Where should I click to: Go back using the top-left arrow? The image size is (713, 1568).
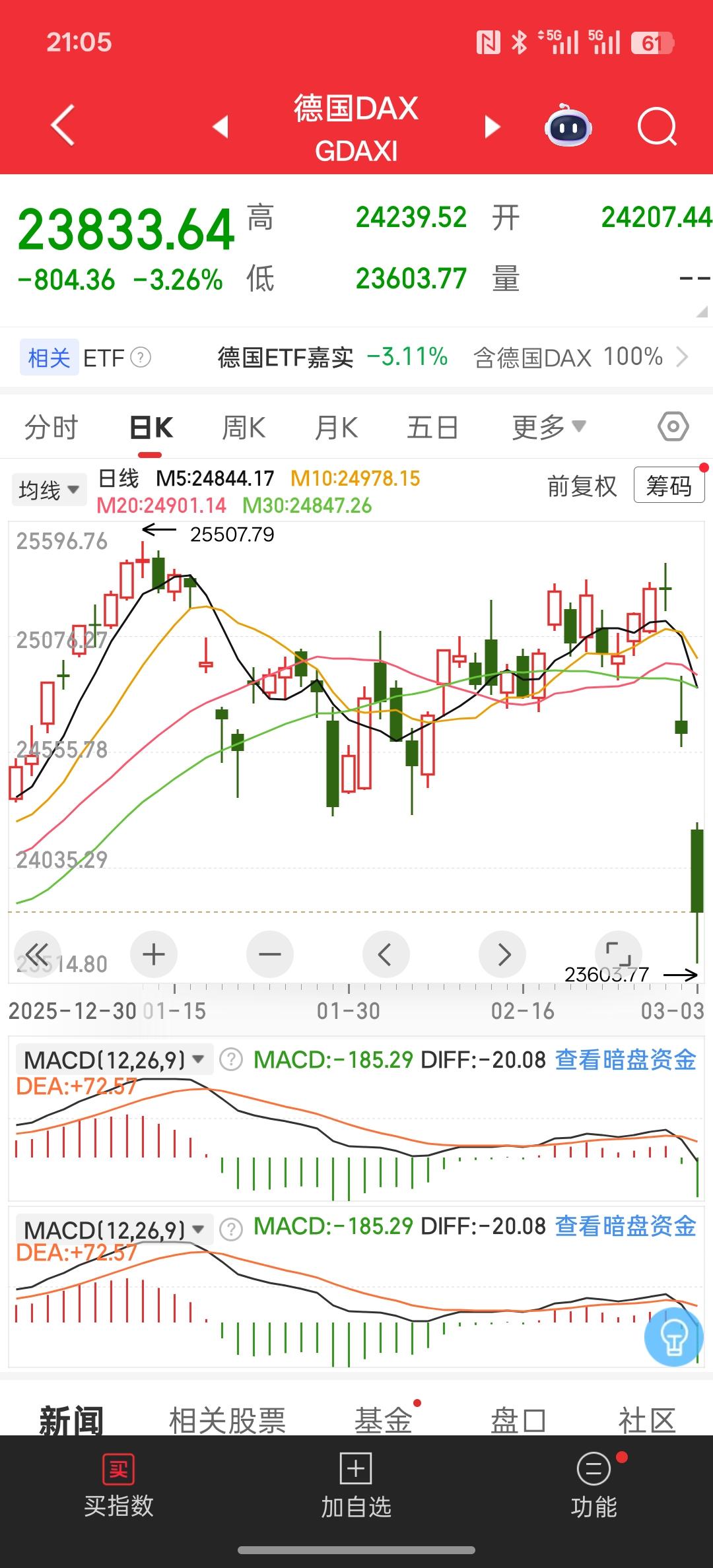coord(63,125)
